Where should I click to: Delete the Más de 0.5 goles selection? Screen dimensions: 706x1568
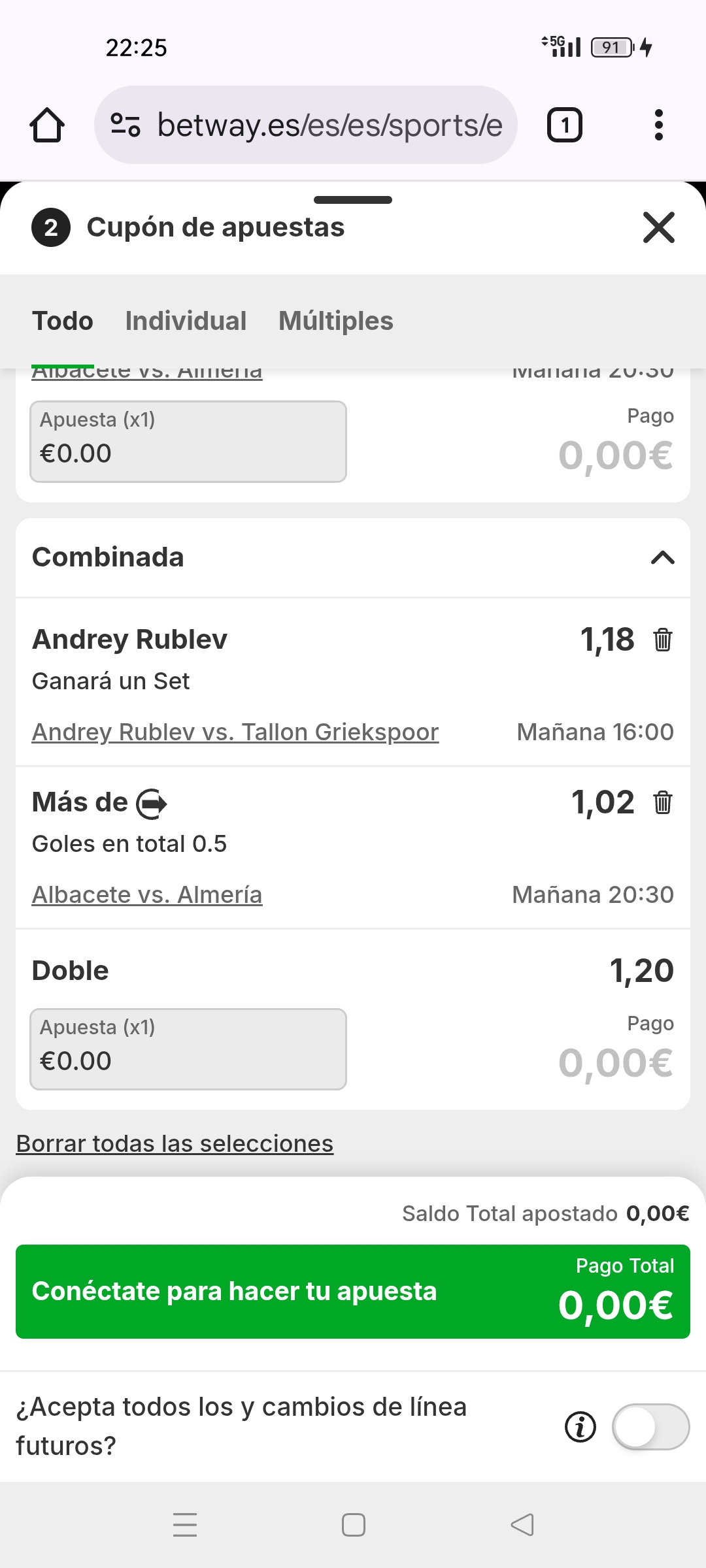[662, 802]
